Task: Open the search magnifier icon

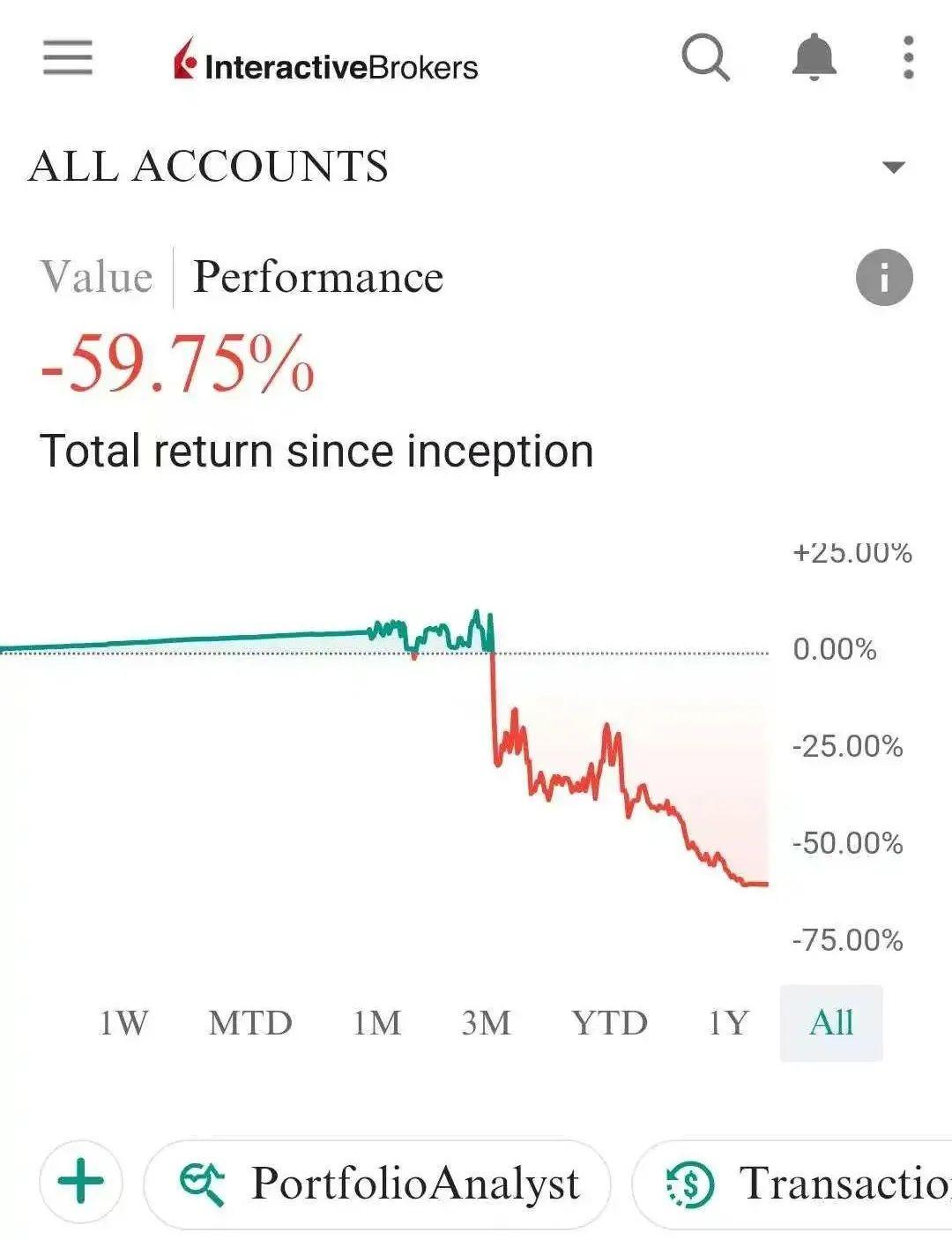Action: click(705, 58)
